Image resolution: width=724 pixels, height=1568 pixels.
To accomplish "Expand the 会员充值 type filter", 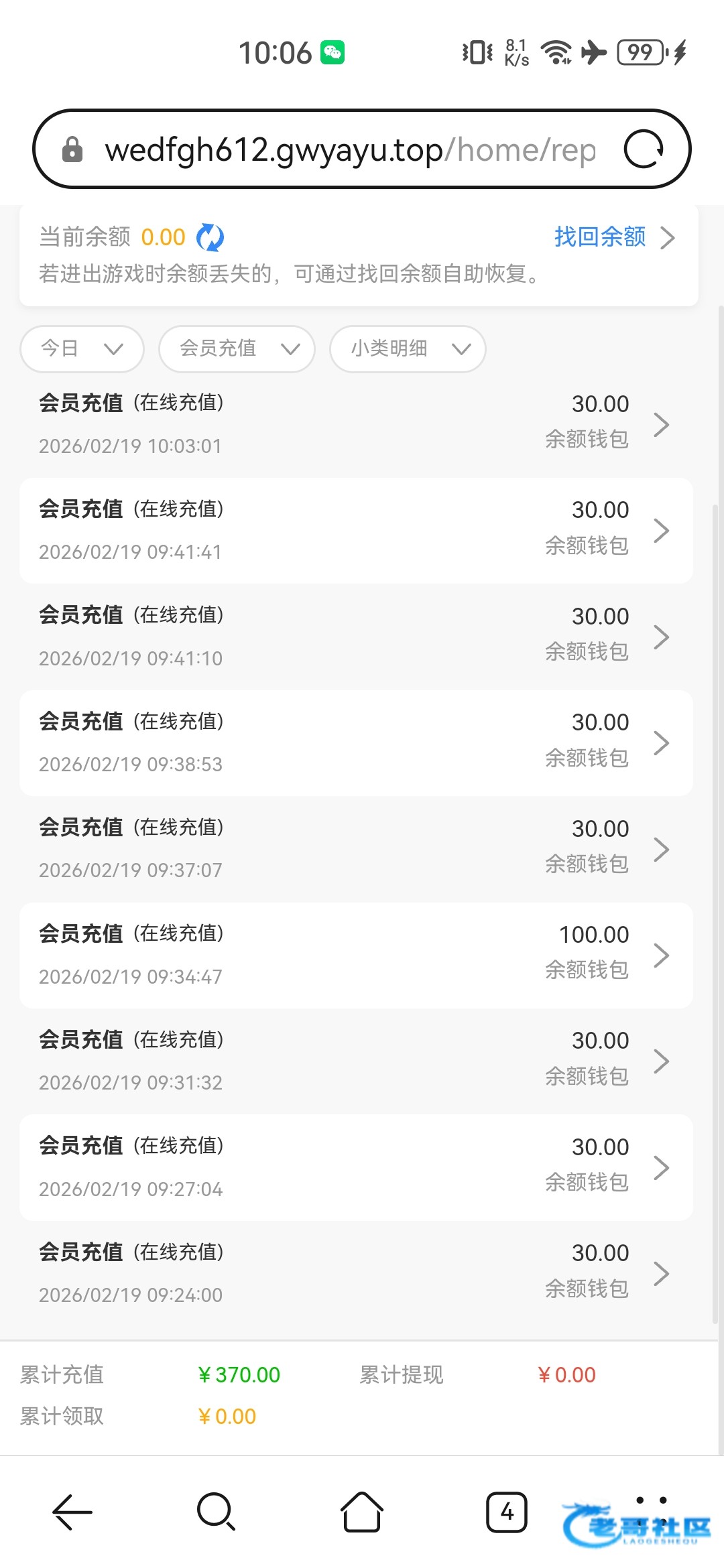I will tap(237, 348).
